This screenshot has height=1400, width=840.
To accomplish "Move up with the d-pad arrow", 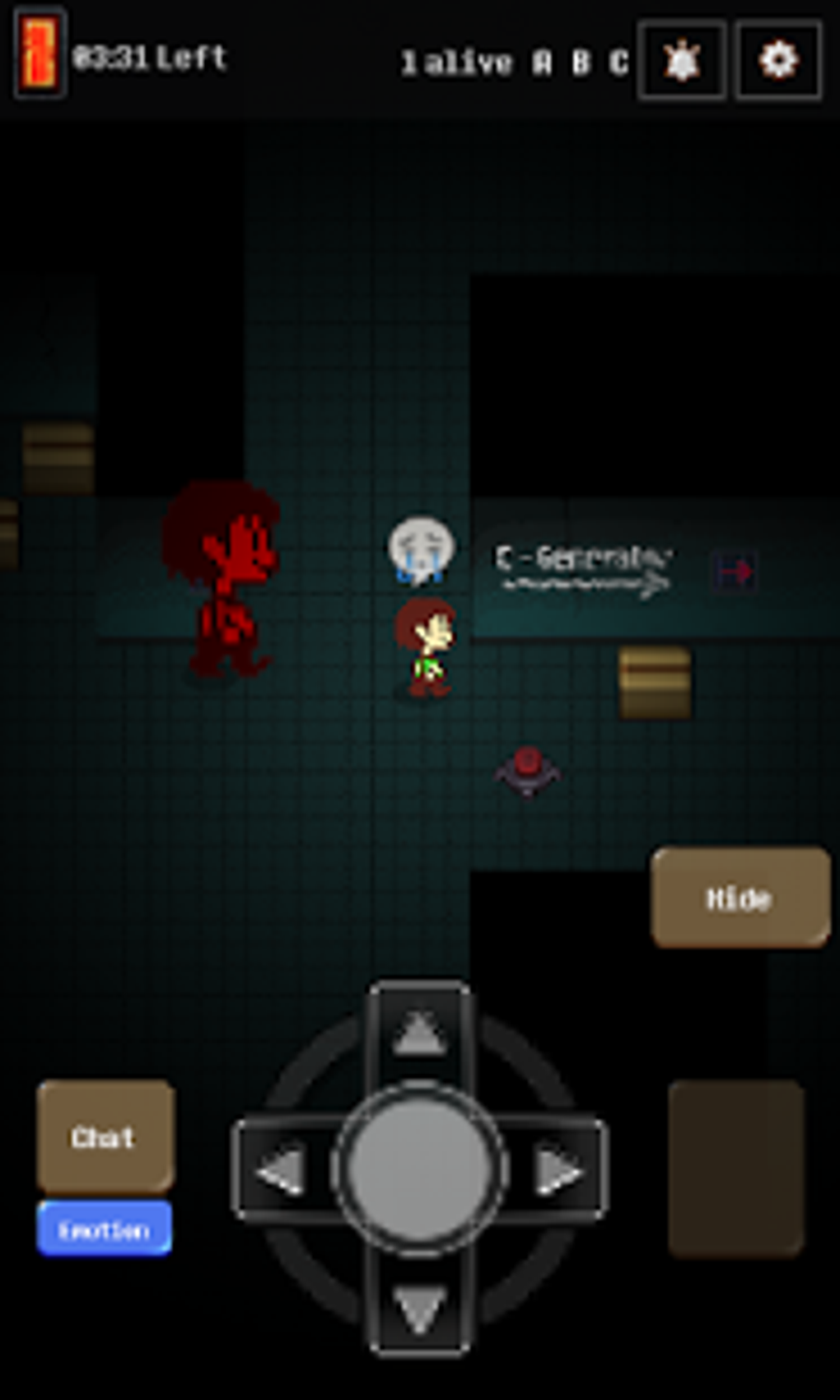I will click(x=420, y=1033).
